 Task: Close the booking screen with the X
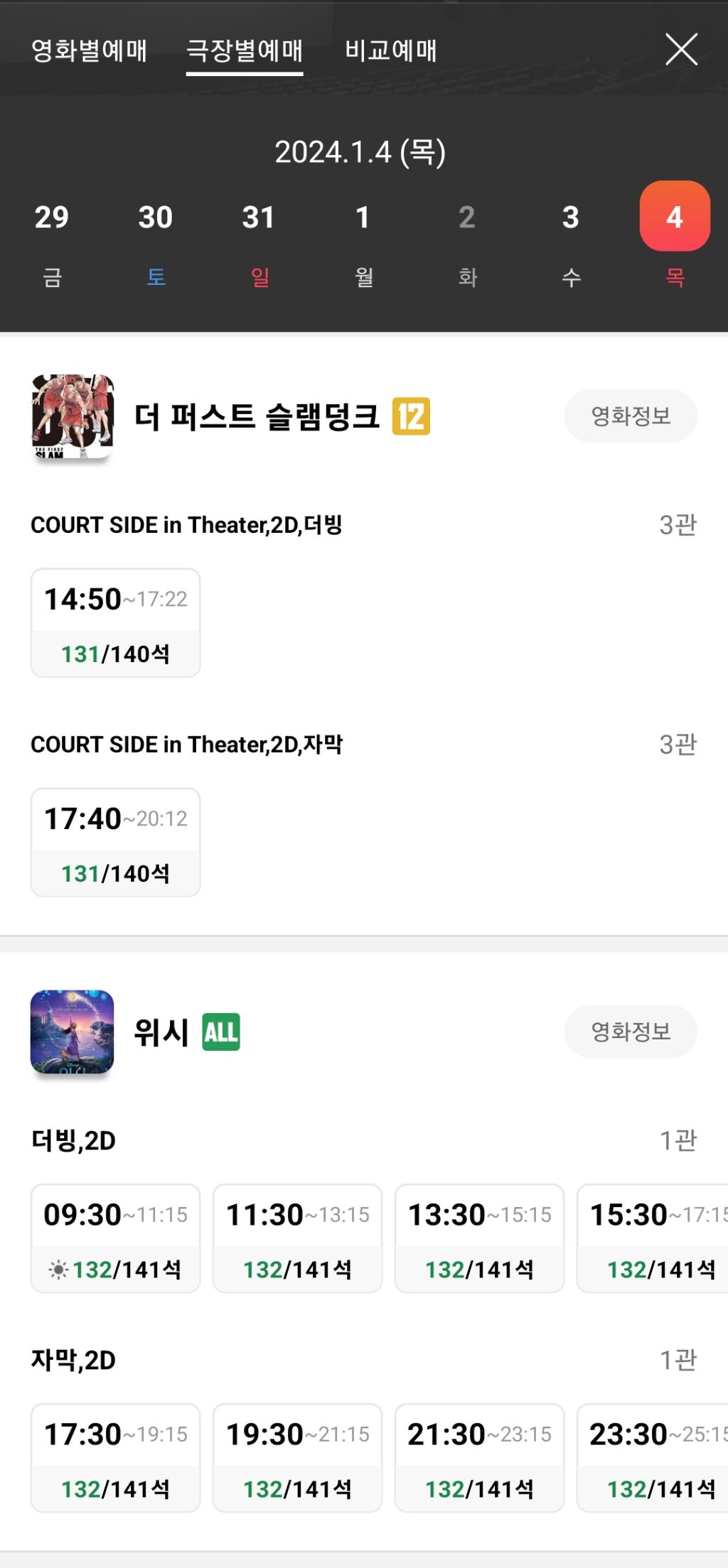[x=681, y=50]
